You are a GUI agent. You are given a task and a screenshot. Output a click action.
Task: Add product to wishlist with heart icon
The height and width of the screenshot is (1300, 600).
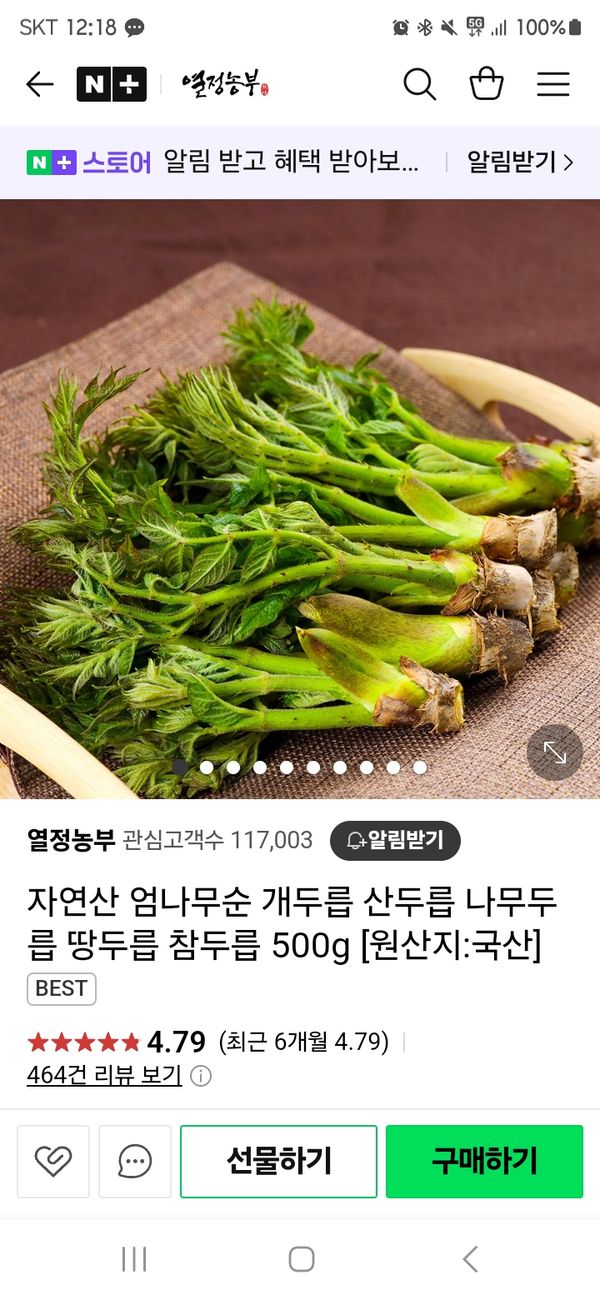click(53, 1161)
